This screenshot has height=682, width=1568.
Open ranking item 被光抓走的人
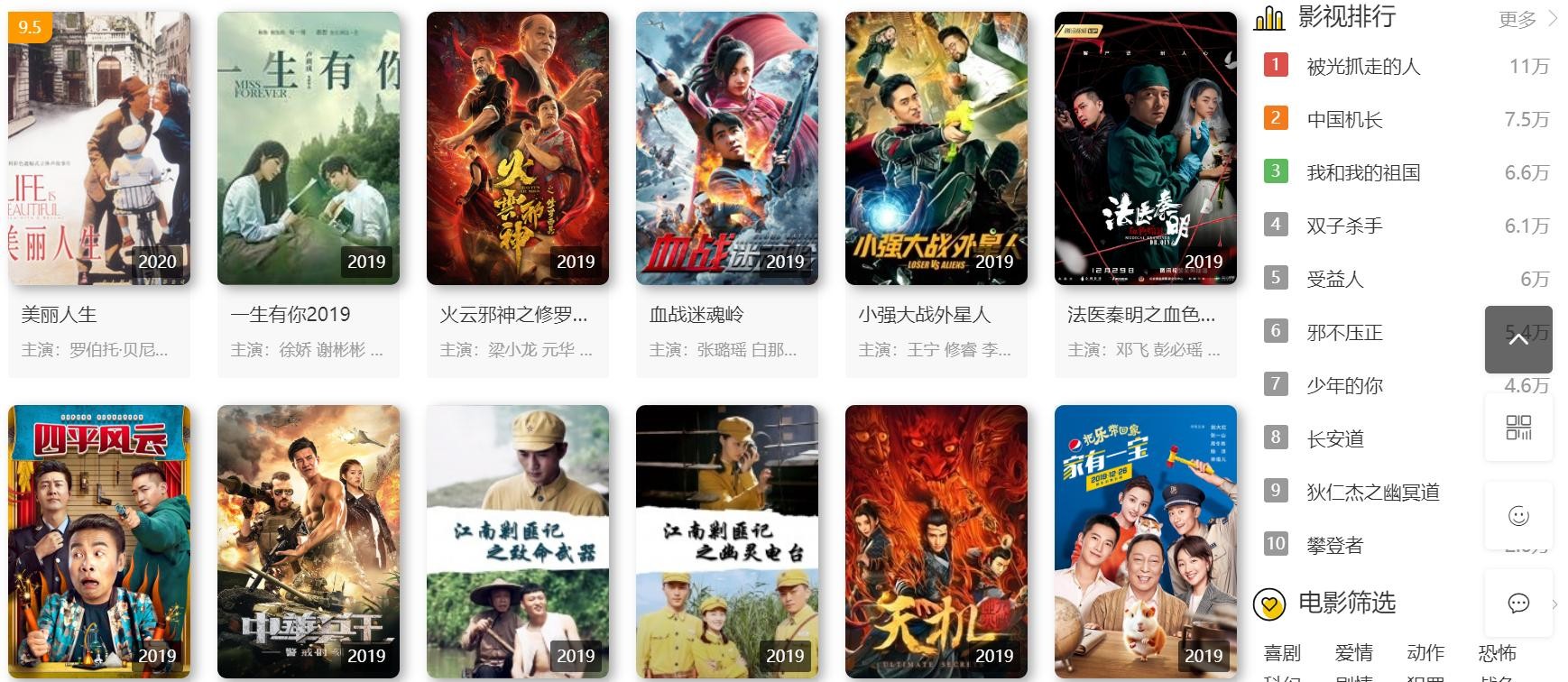point(1363,66)
